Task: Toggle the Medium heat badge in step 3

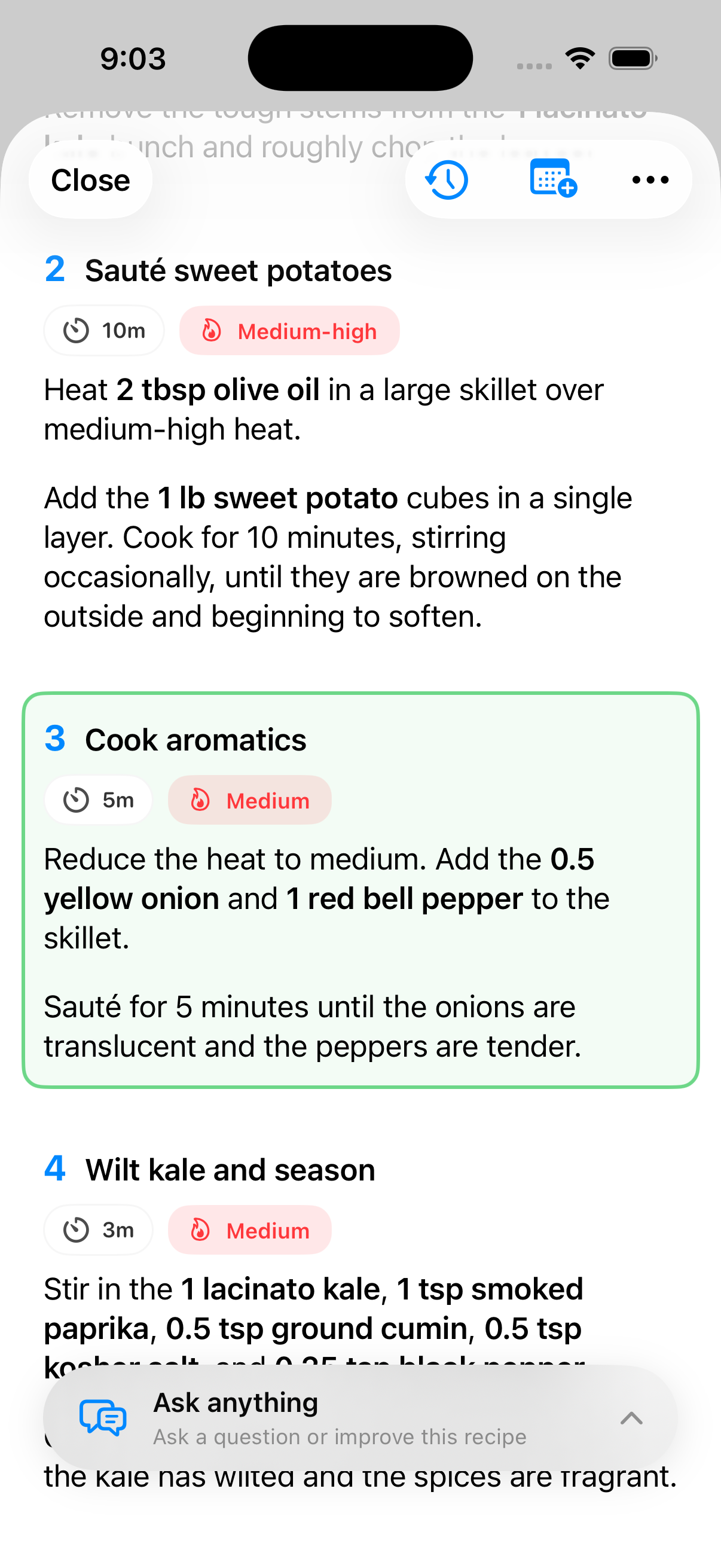Action: pyautogui.click(x=249, y=800)
